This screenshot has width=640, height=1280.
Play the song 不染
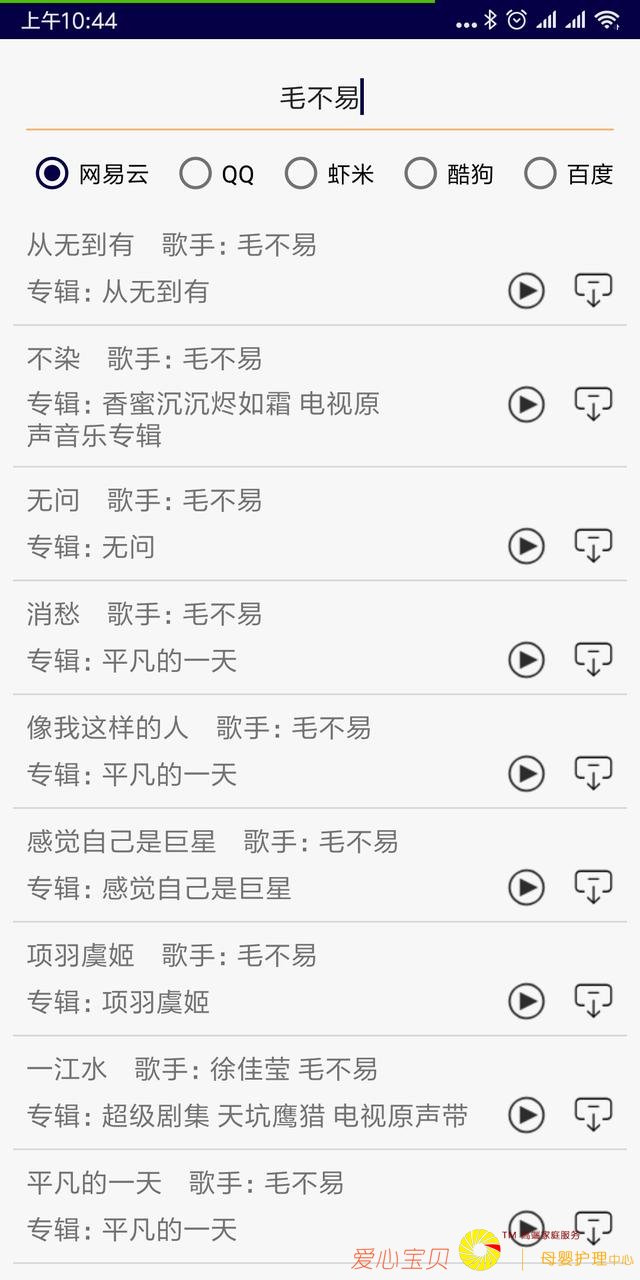[x=526, y=404]
